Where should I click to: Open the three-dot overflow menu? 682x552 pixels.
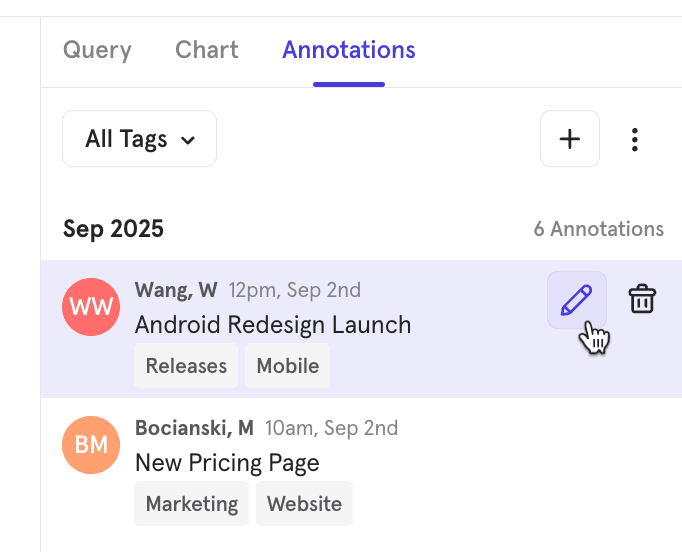pos(635,140)
